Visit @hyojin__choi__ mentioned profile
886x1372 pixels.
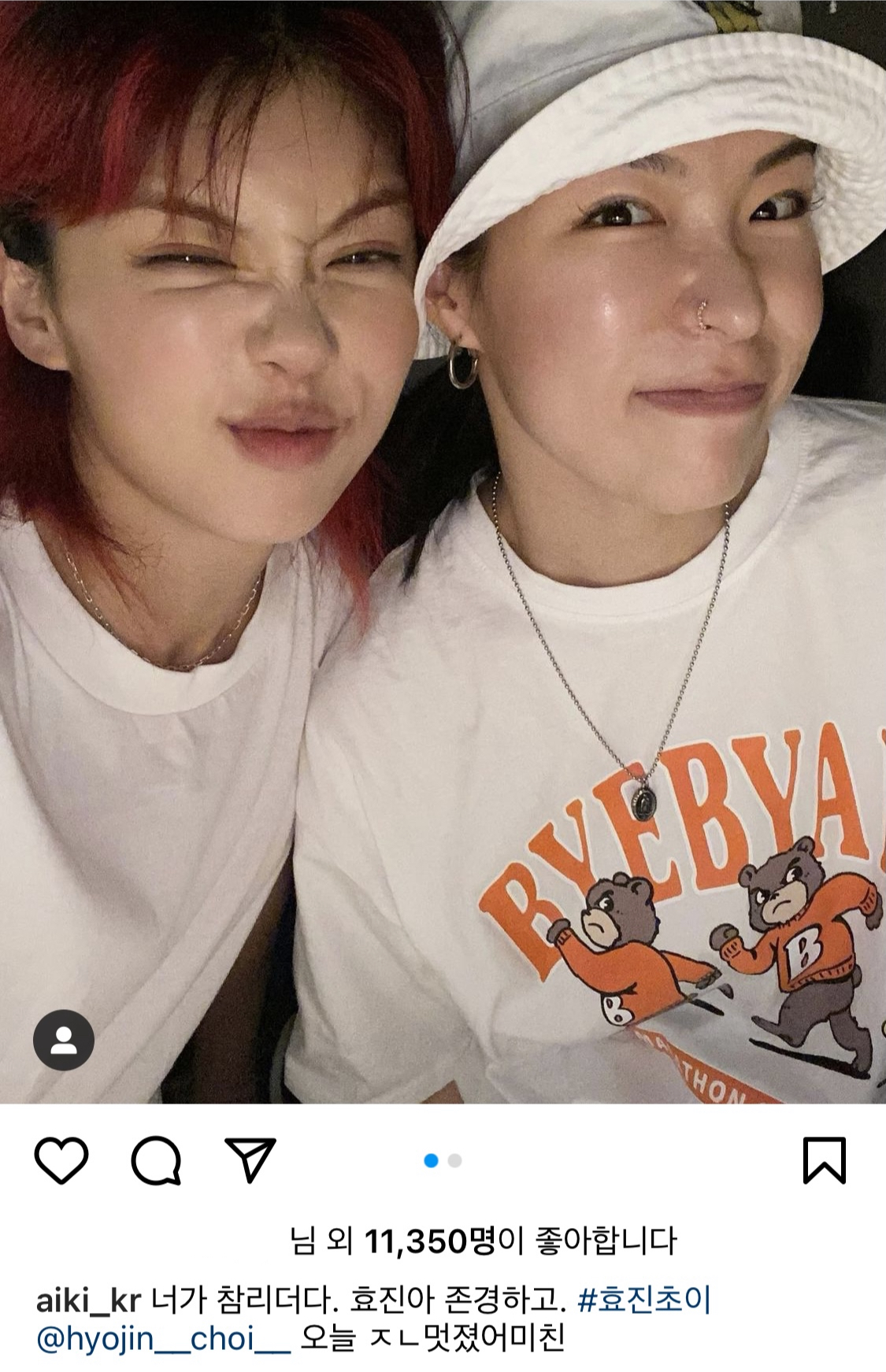tap(164, 1338)
